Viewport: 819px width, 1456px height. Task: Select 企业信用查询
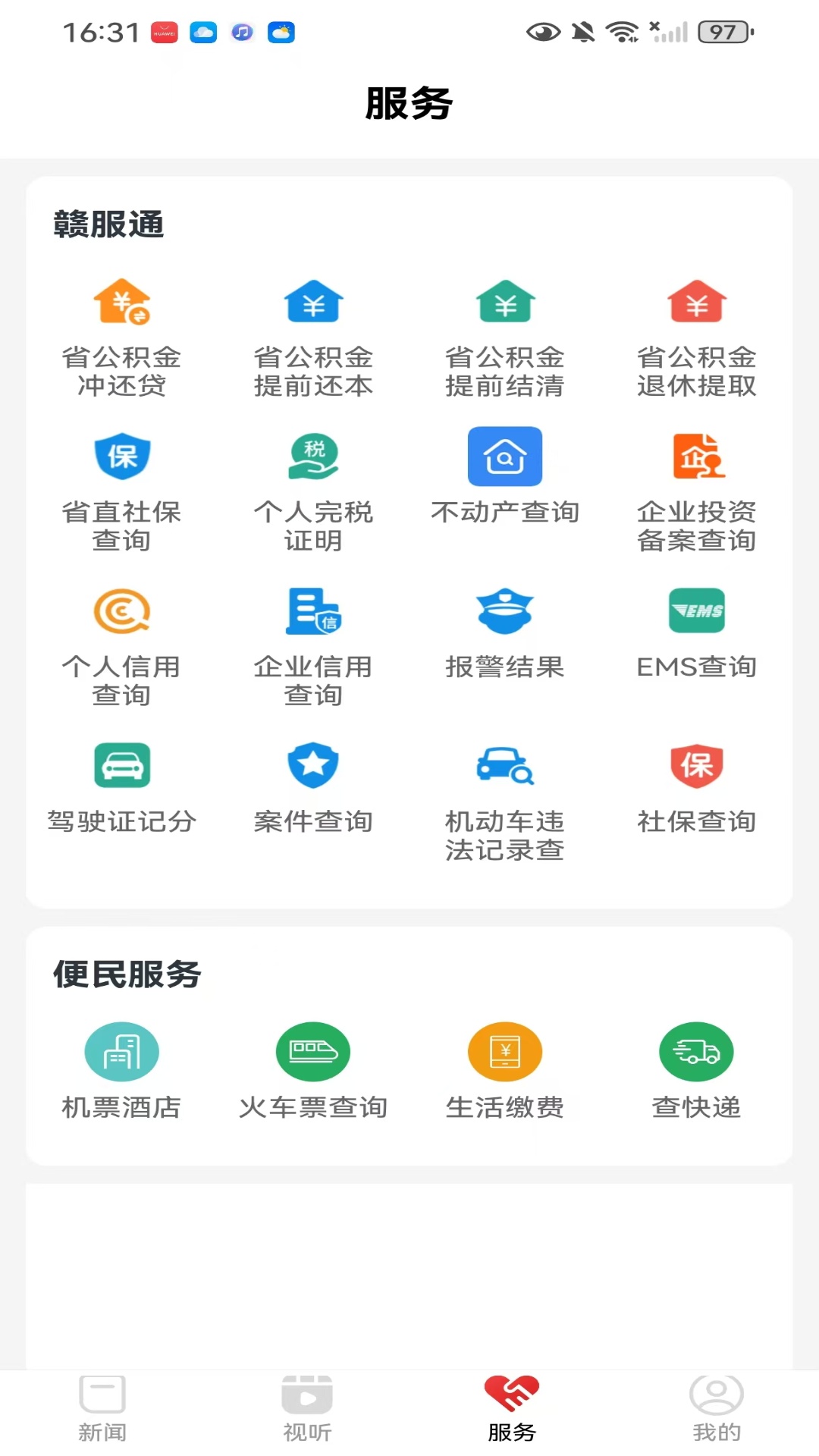pos(313,641)
